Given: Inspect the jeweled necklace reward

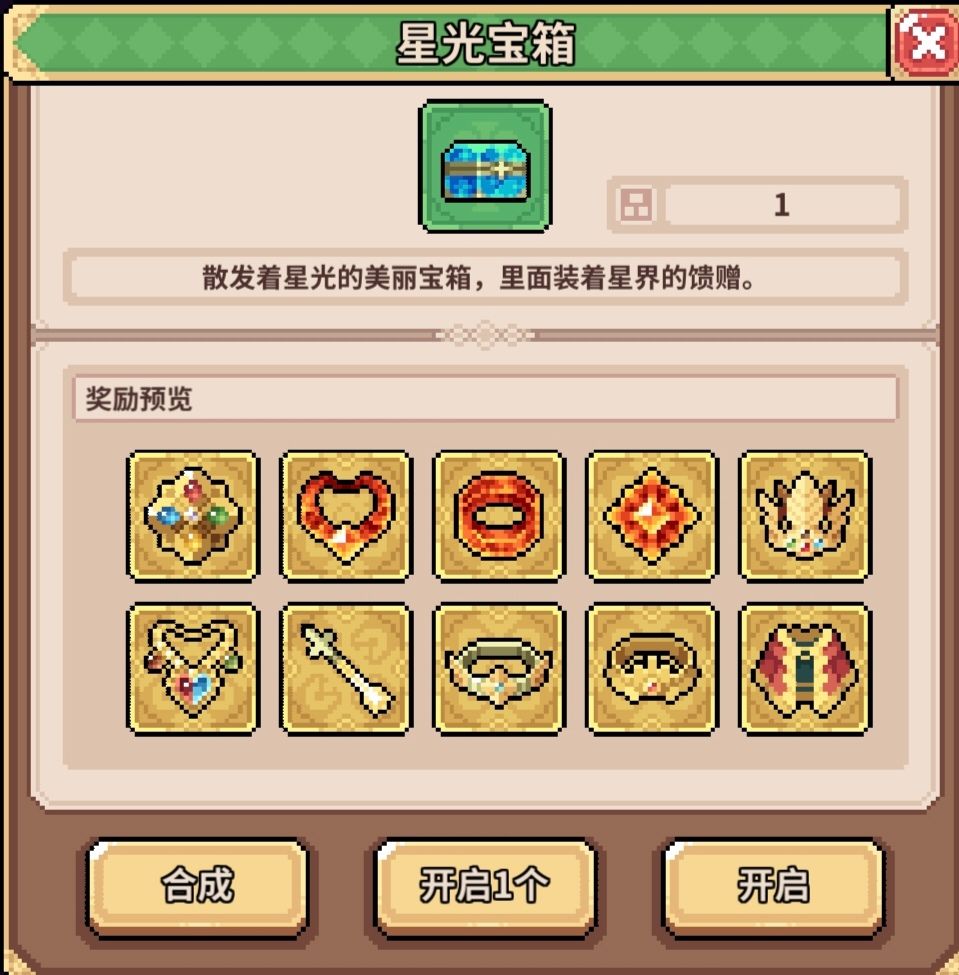Looking at the screenshot, I should [x=192, y=667].
